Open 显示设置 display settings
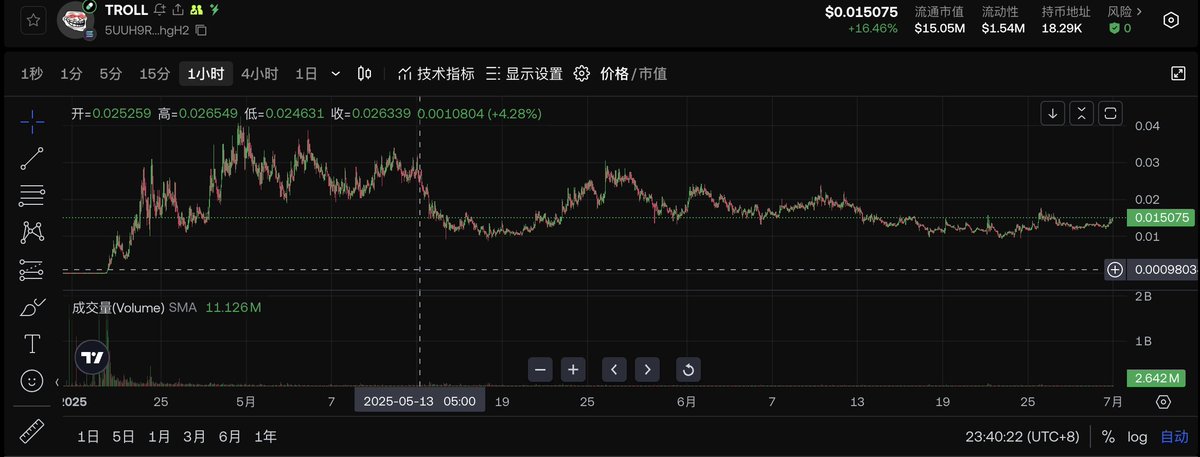1200x457 pixels. coord(524,73)
